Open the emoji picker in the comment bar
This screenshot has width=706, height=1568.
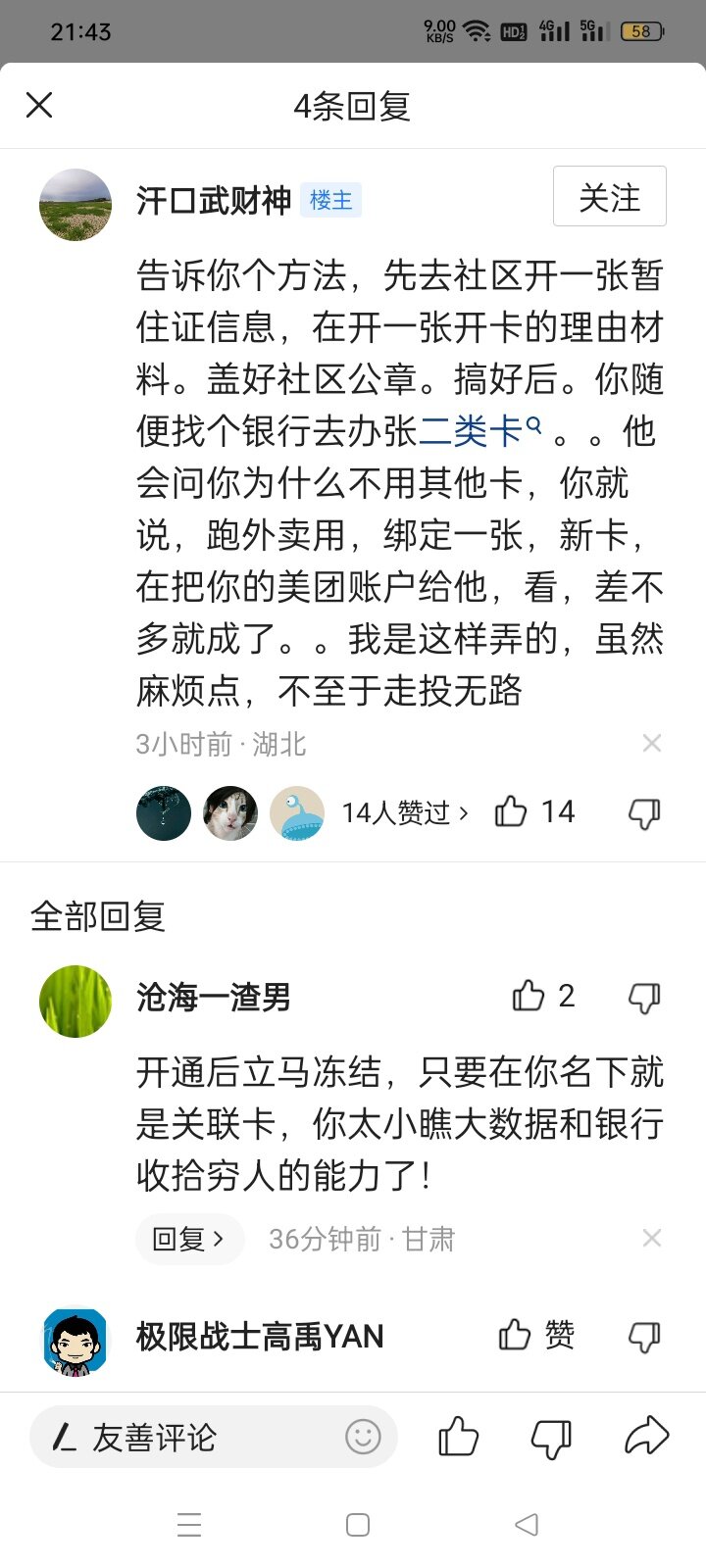(363, 1438)
